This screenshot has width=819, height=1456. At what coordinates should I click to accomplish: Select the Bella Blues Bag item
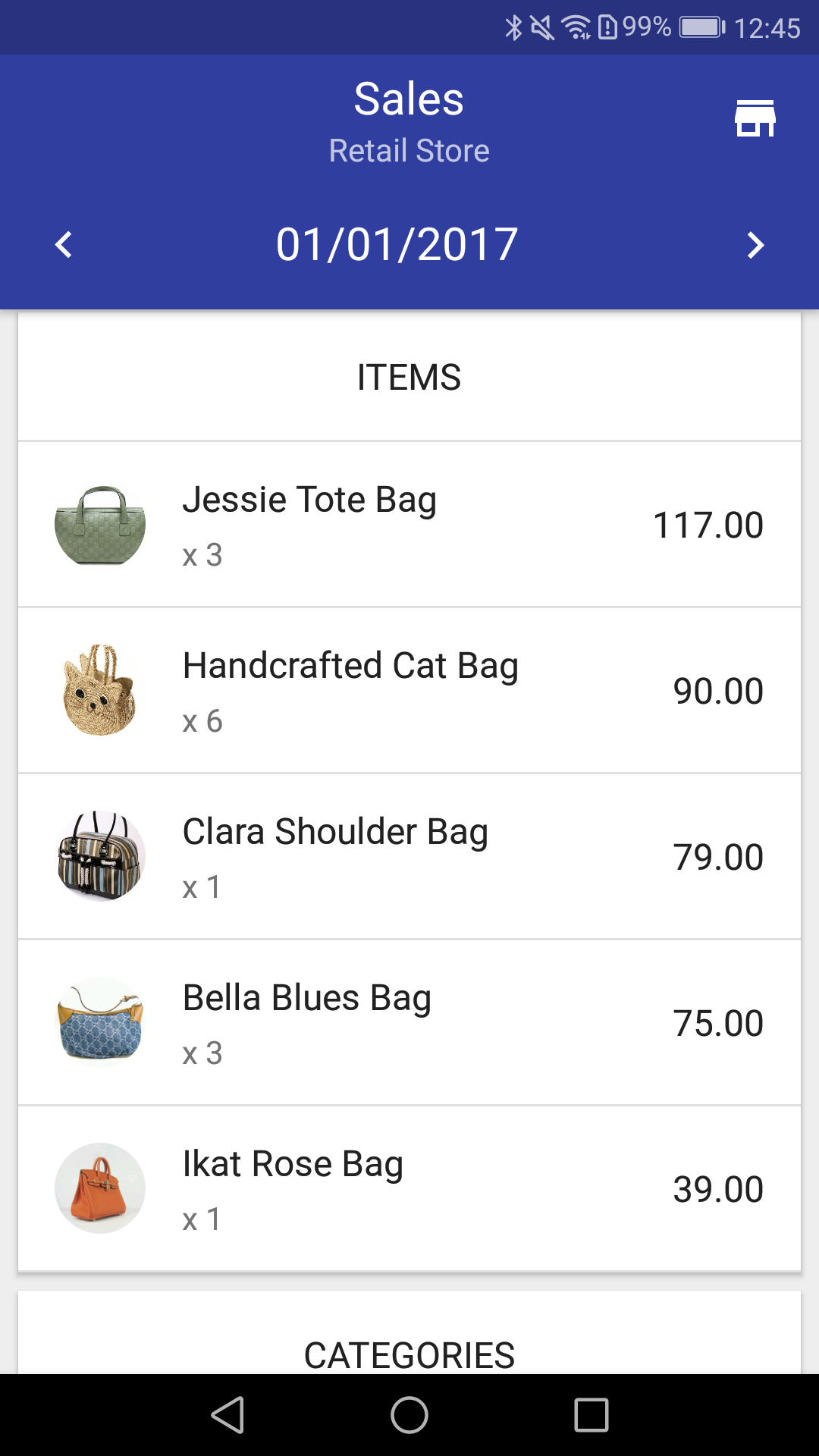[x=409, y=1023]
